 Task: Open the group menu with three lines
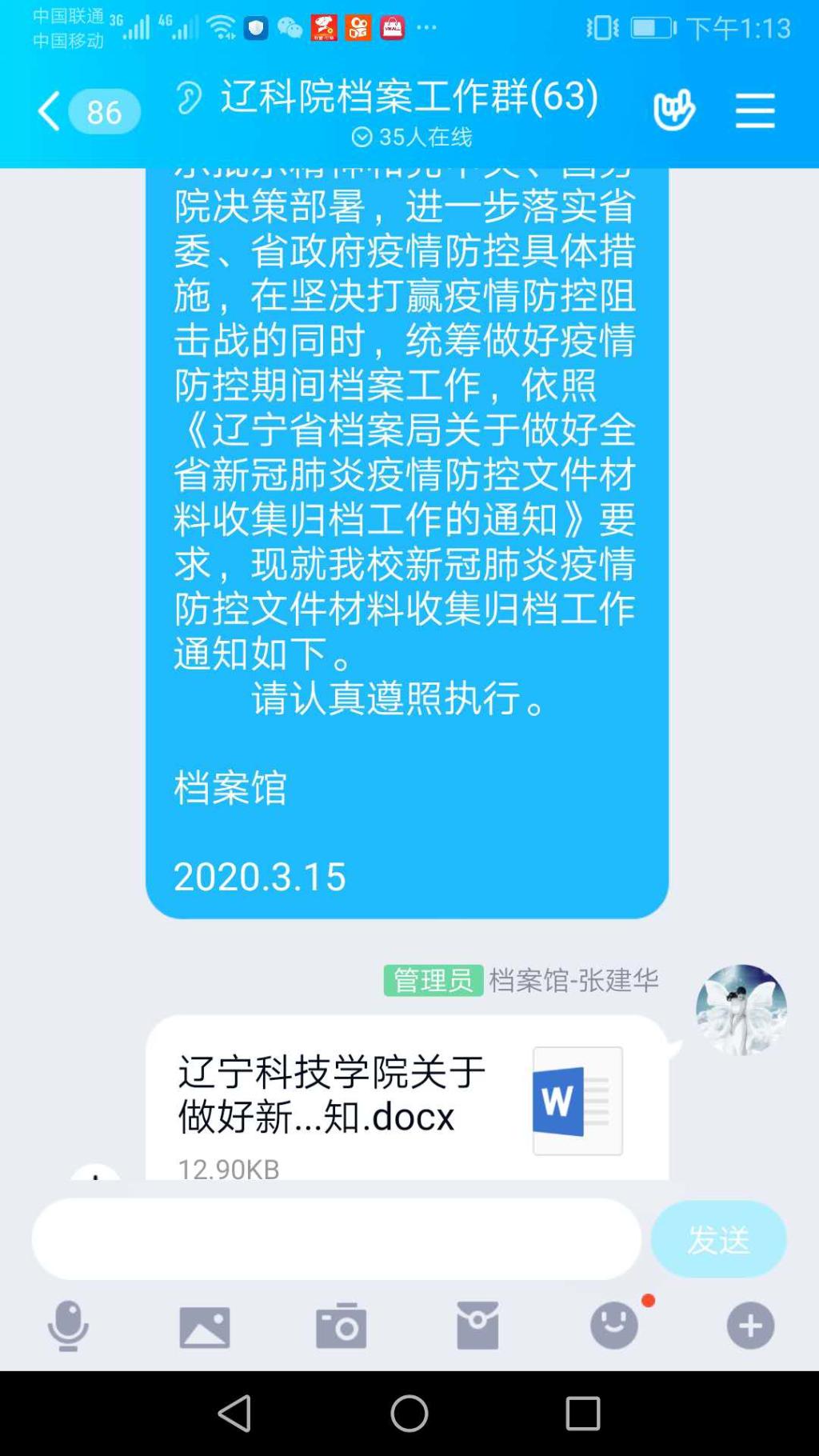point(754,110)
